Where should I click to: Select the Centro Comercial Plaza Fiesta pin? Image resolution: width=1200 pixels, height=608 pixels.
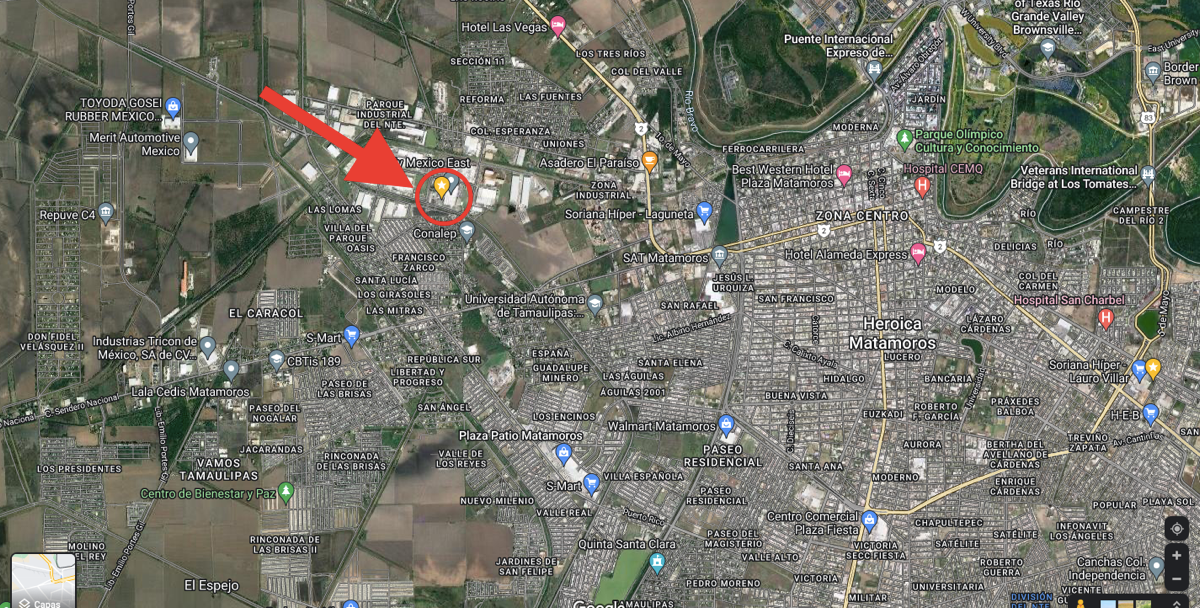[869, 520]
